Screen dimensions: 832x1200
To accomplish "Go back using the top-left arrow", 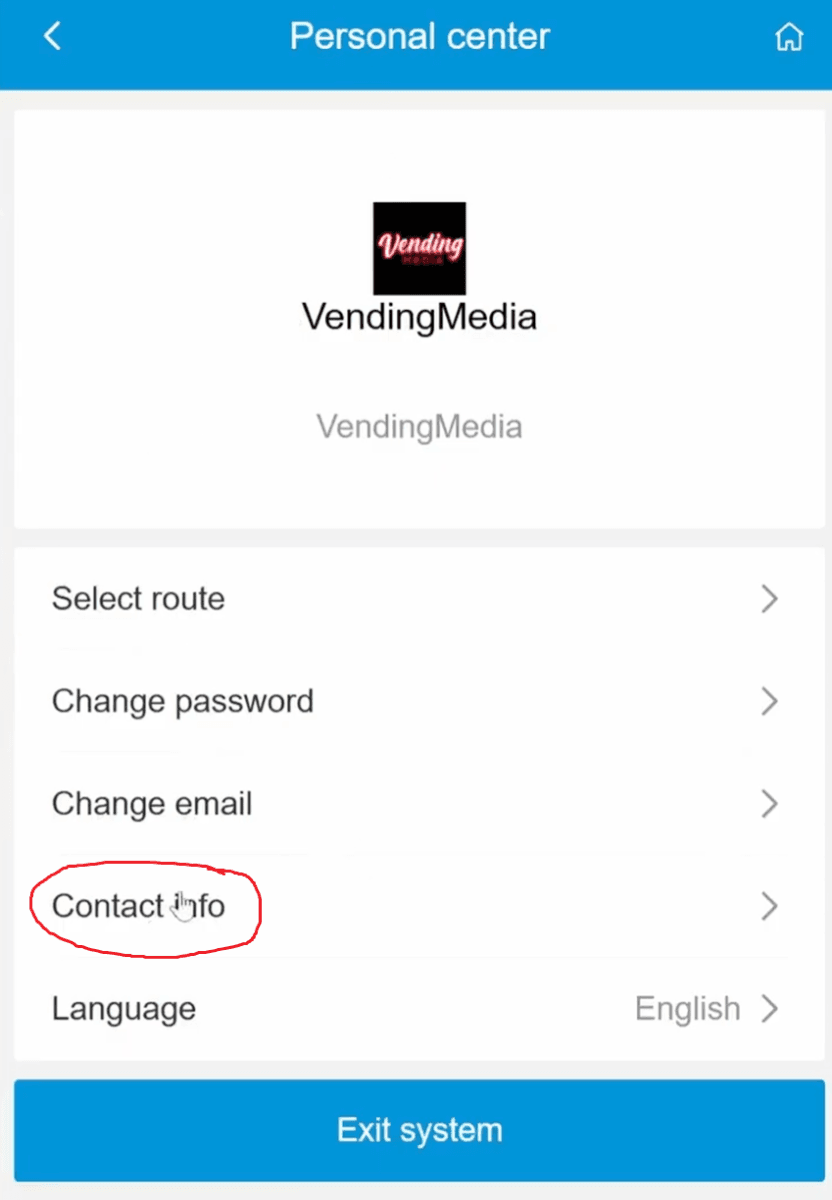I will [x=52, y=38].
